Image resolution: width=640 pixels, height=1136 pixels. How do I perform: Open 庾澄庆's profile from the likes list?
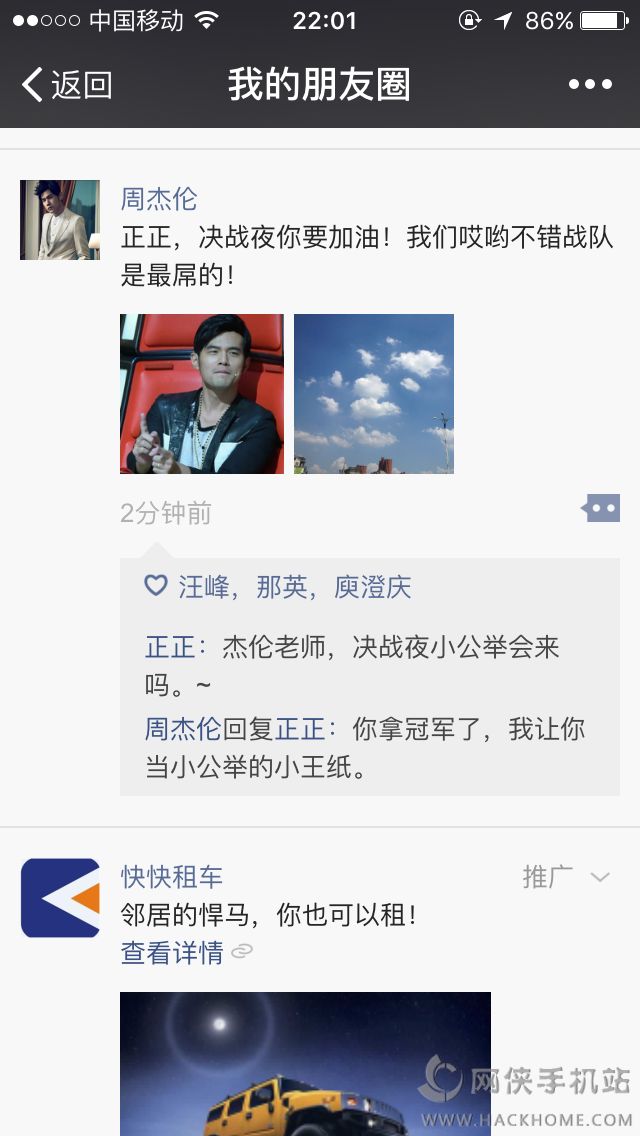point(373,587)
